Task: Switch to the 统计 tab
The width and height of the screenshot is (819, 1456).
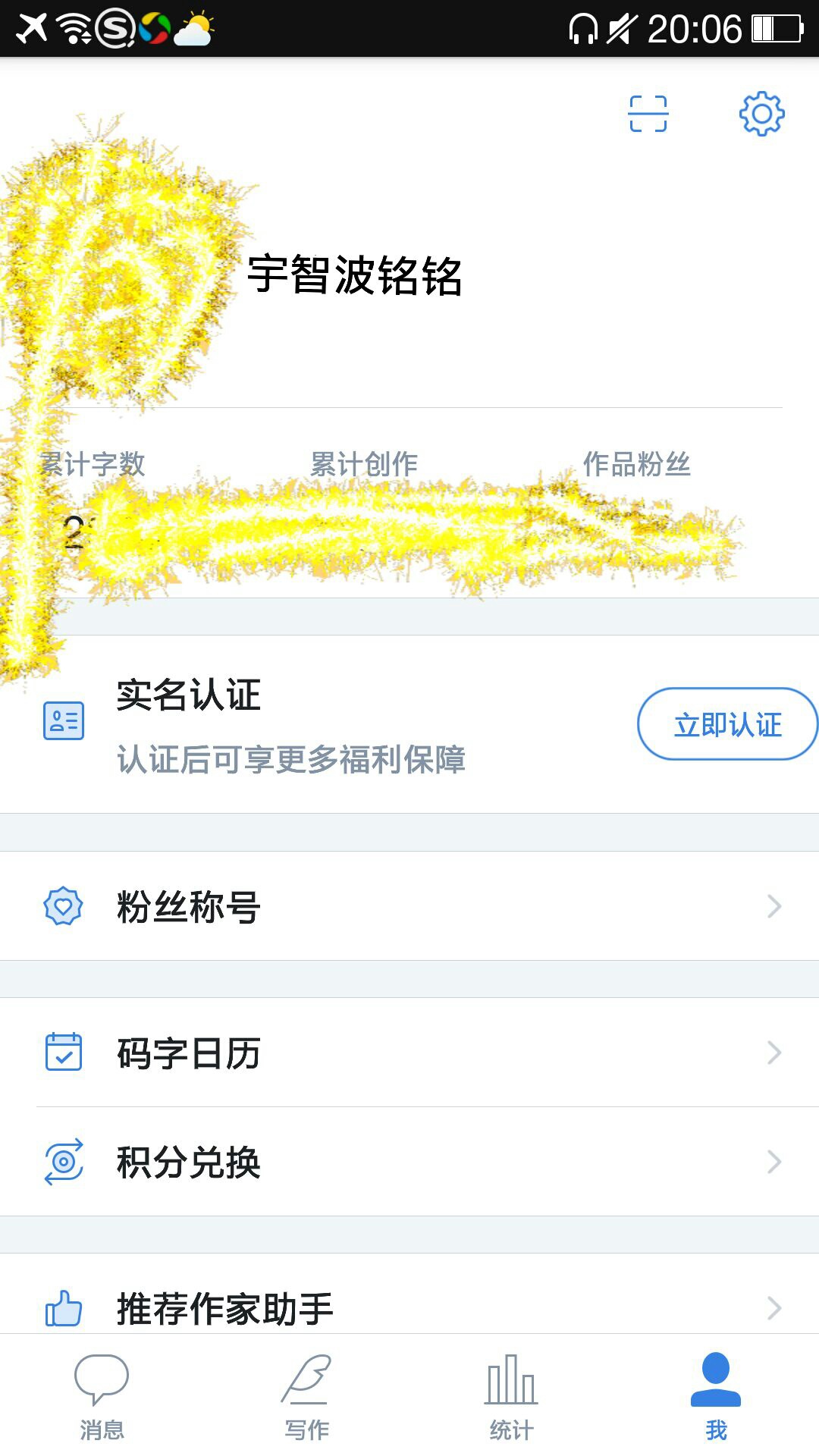Action: click(x=511, y=1397)
